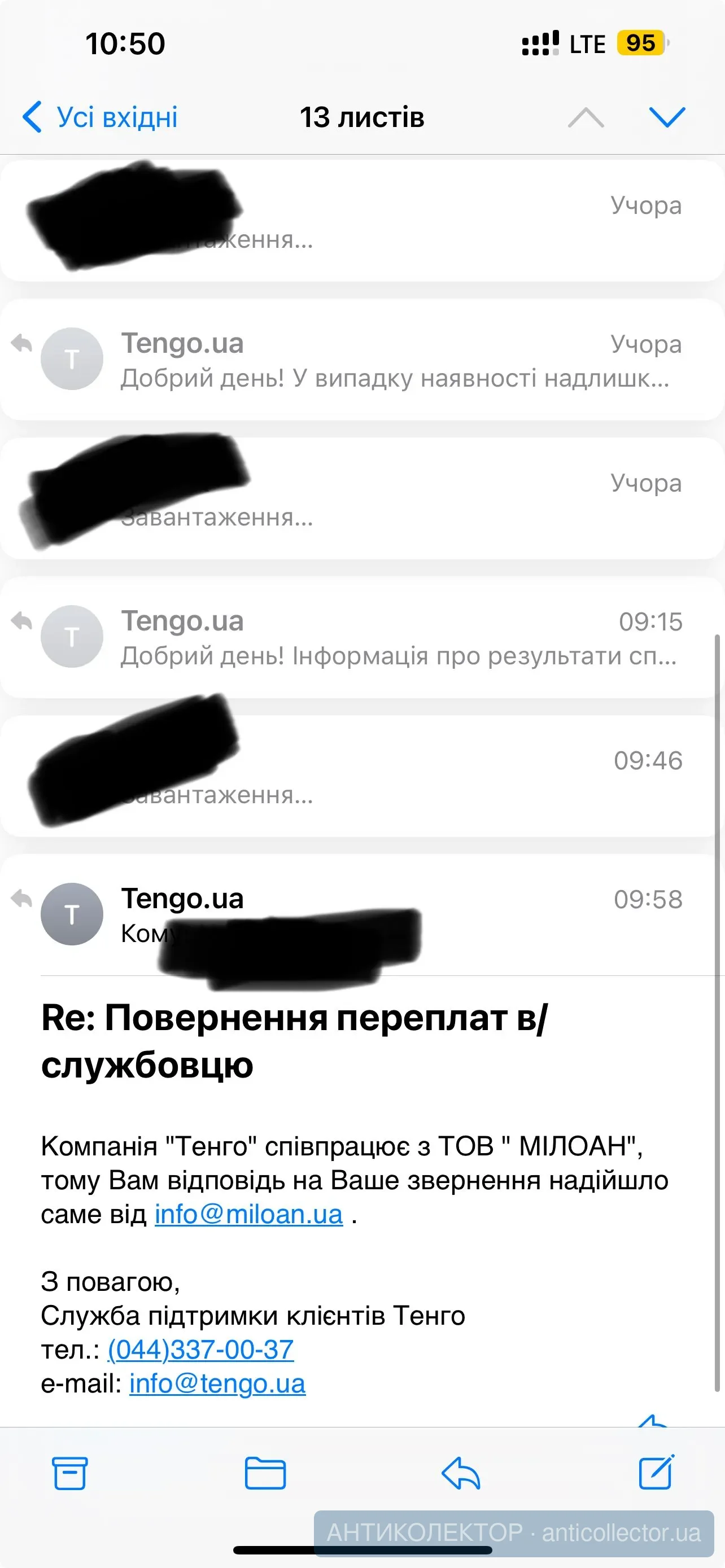The width and height of the screenshot is (725, 1568).
Task: Move the message to a folder
Action: click(x=265, y=1474)
